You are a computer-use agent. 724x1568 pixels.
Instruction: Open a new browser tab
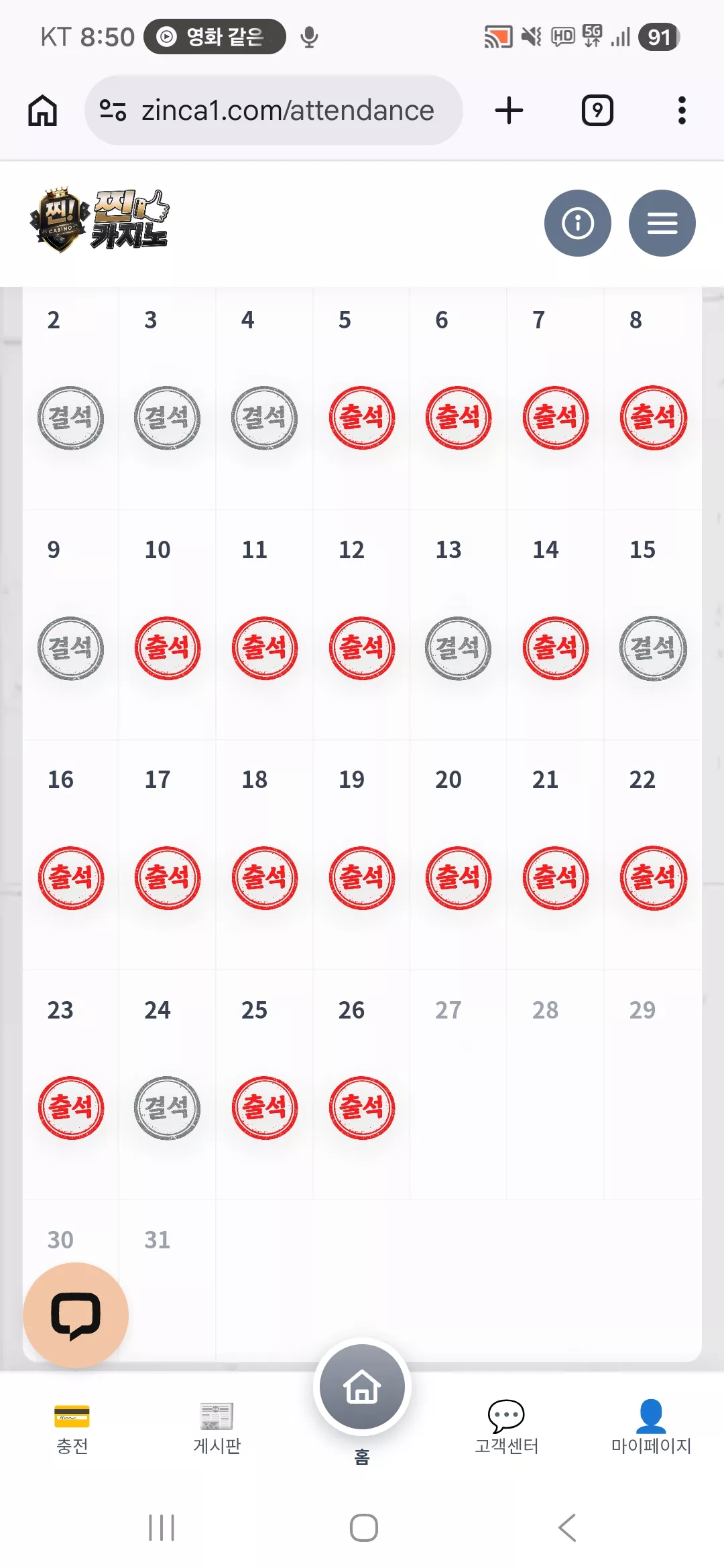(509, 111)
